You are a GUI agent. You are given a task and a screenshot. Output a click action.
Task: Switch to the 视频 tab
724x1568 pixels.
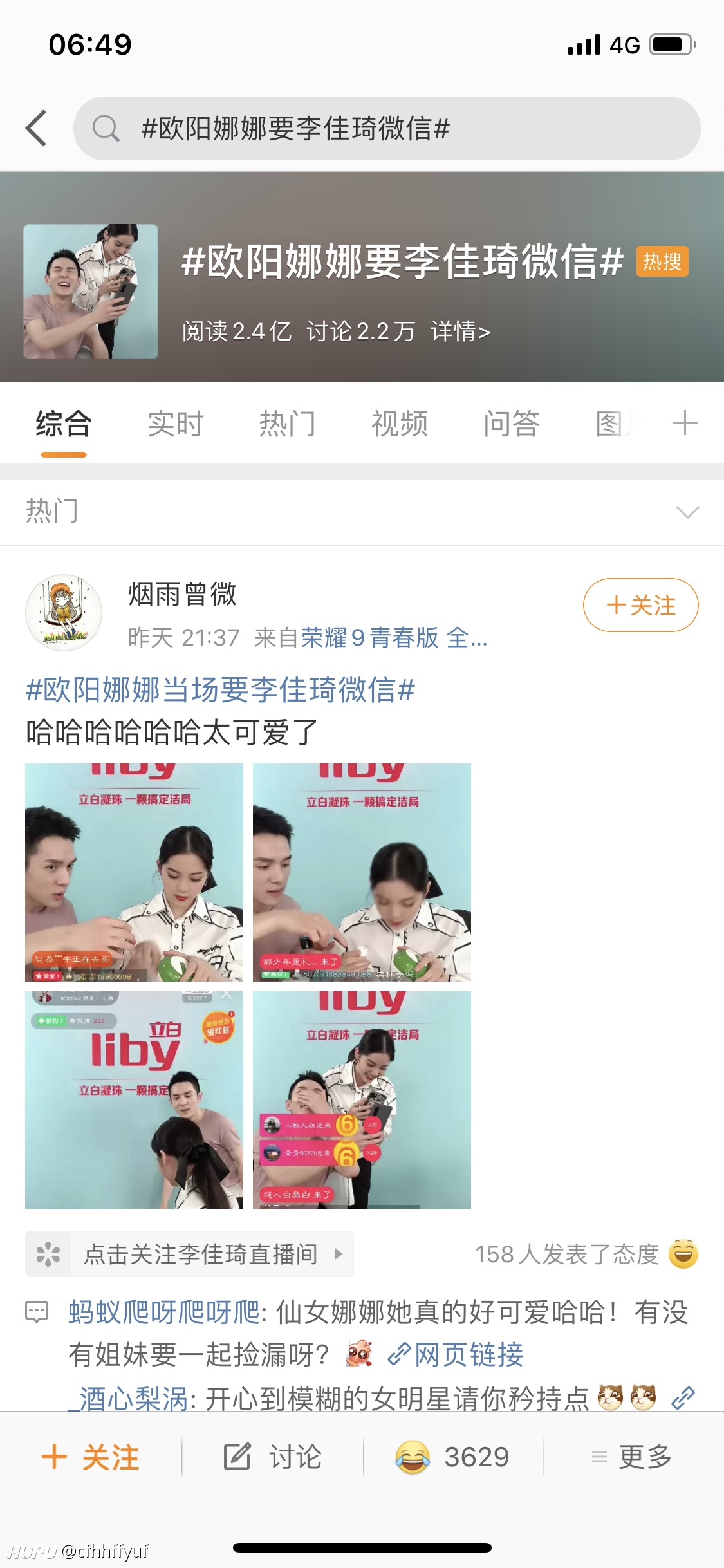click(x=400, y=424)
